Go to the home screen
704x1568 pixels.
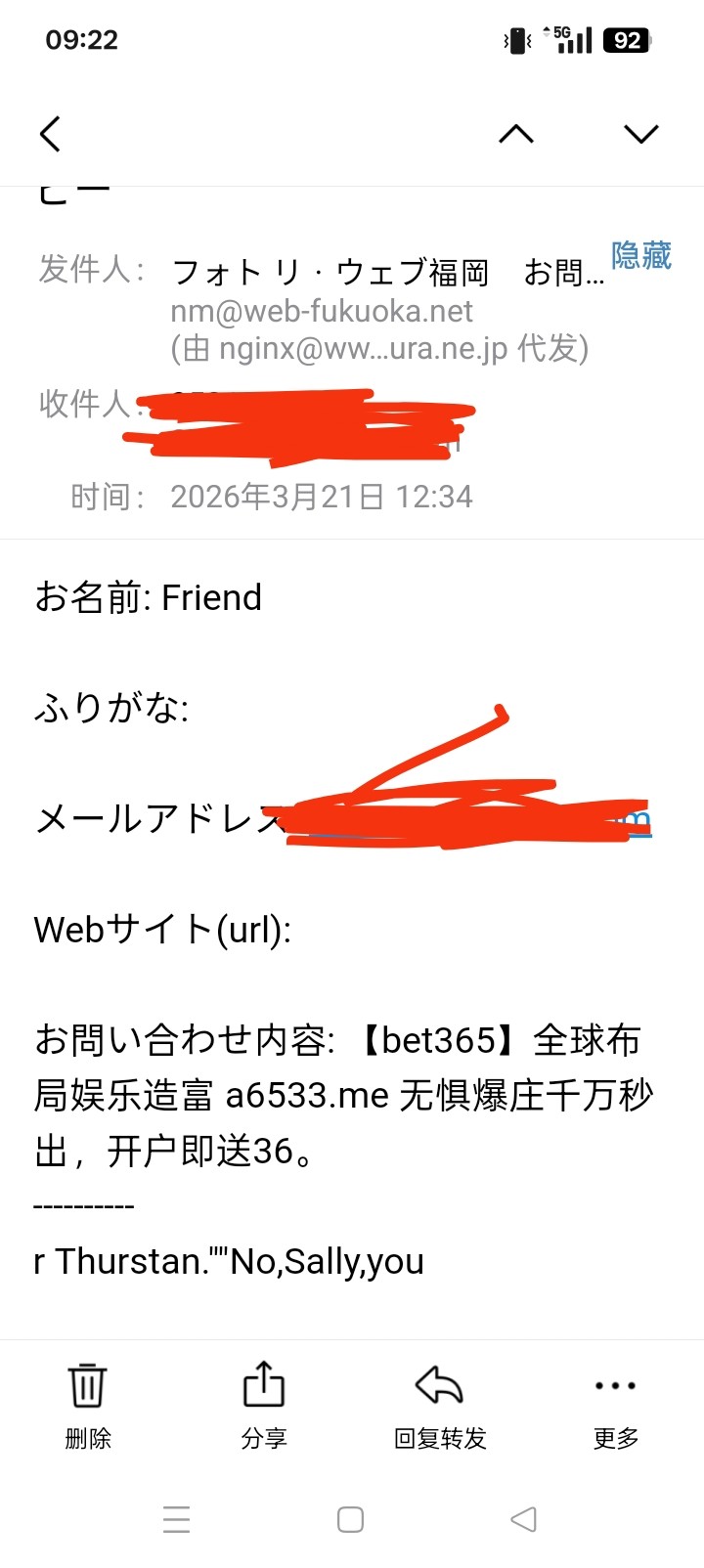350,1519
